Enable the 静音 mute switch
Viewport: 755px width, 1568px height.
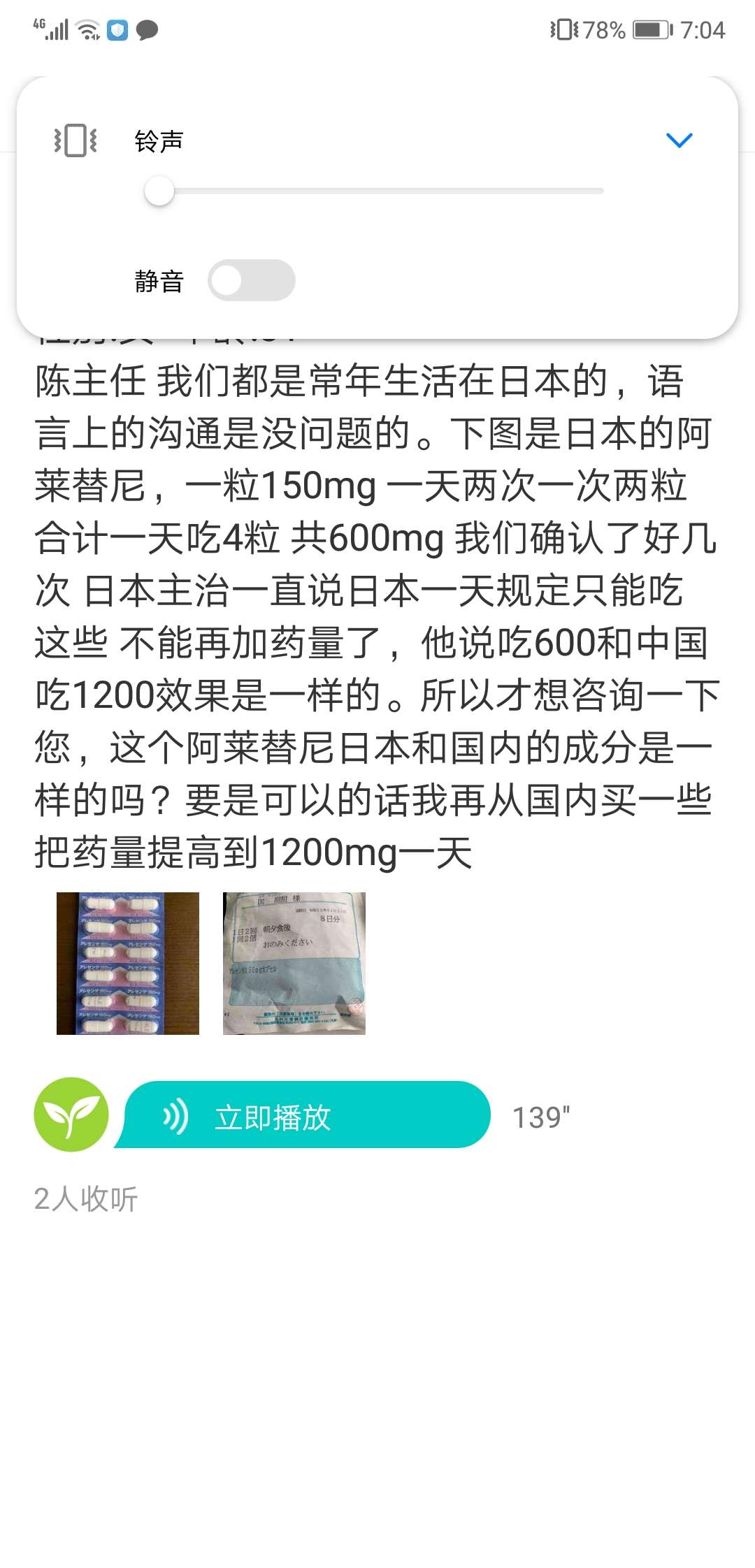tap(252, 279)
